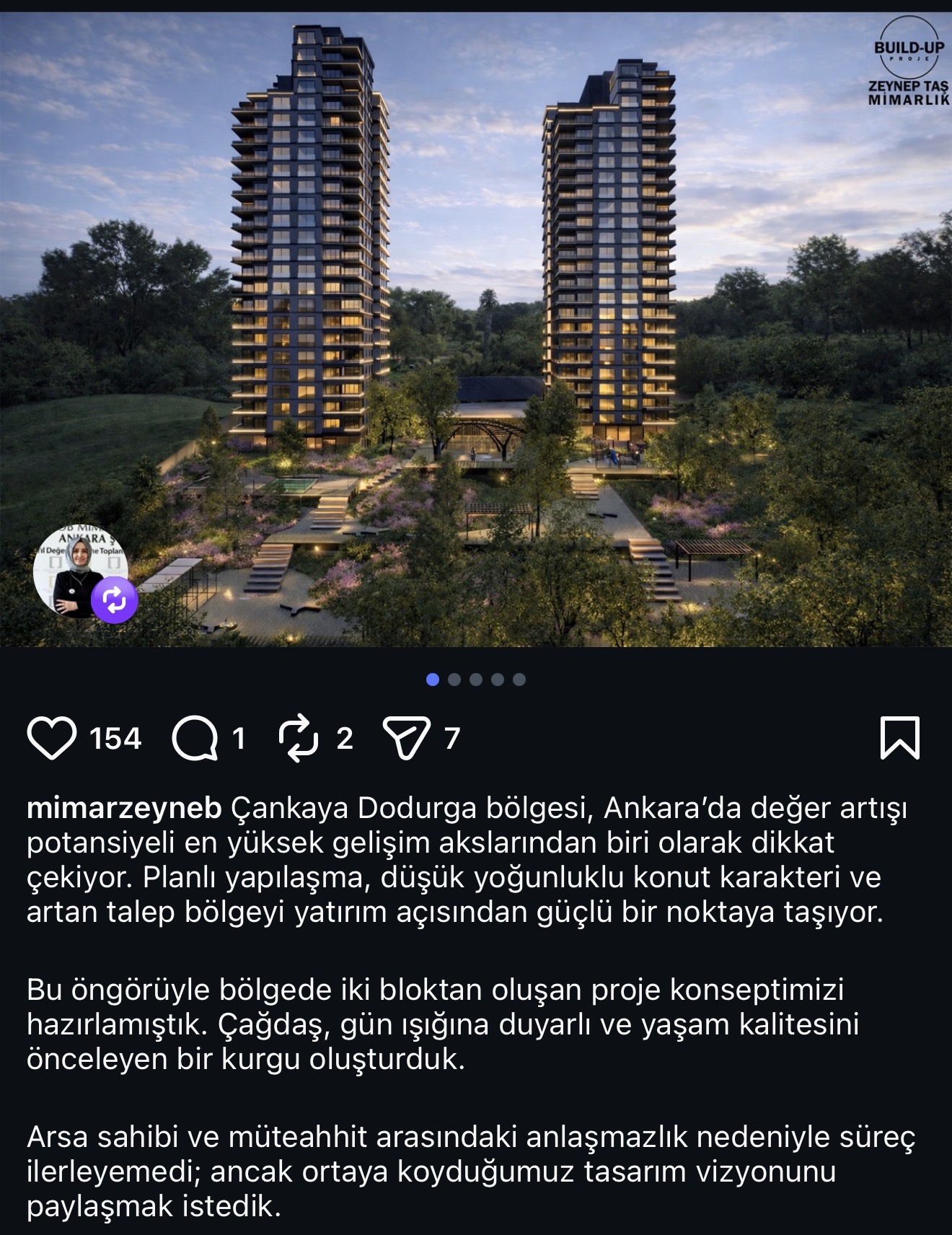Open comments on this post
The height and width of the screenshot is (1235, 952).
point(195,738)
